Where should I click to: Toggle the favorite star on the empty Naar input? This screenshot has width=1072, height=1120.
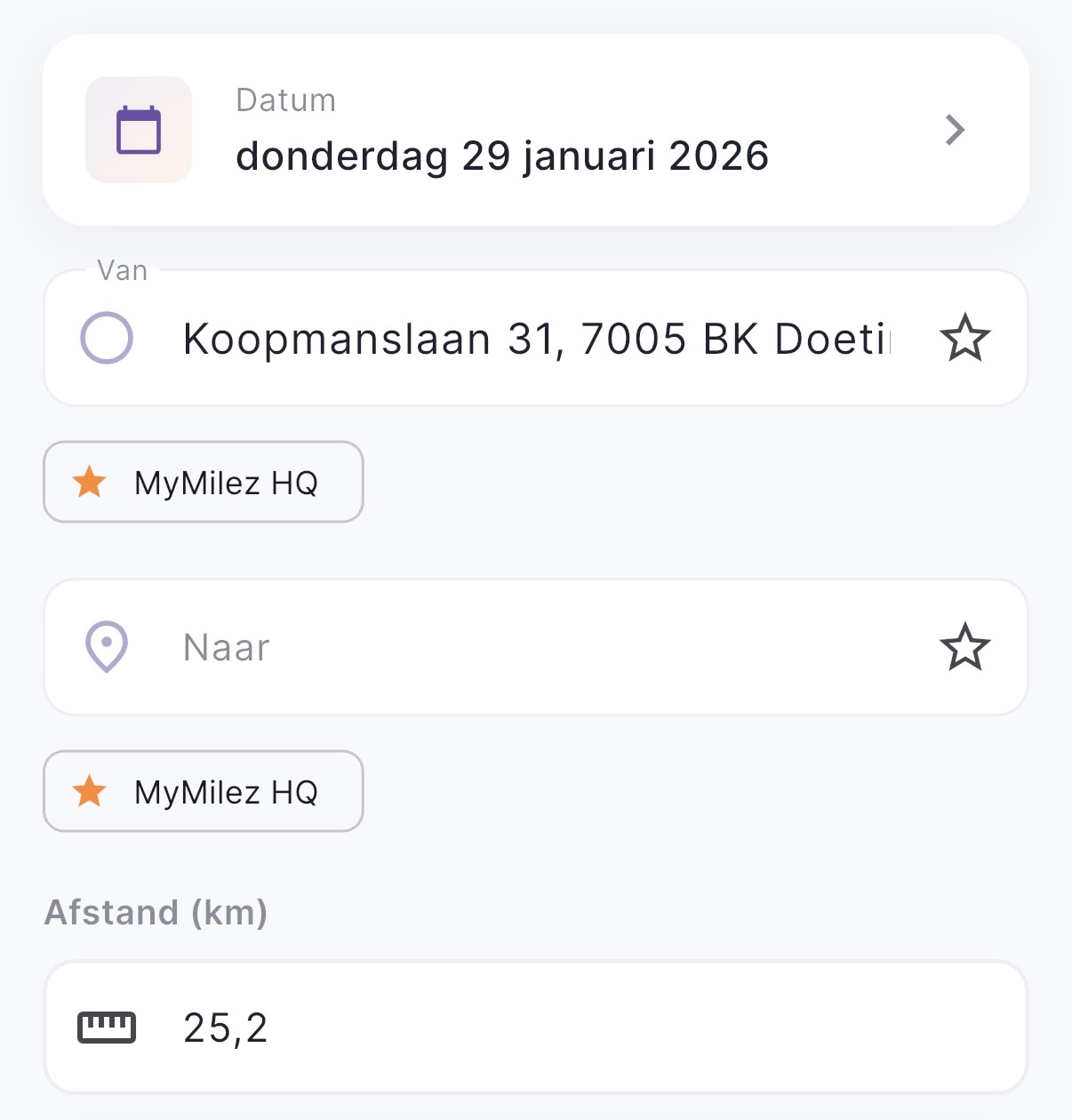click(965, 648)
